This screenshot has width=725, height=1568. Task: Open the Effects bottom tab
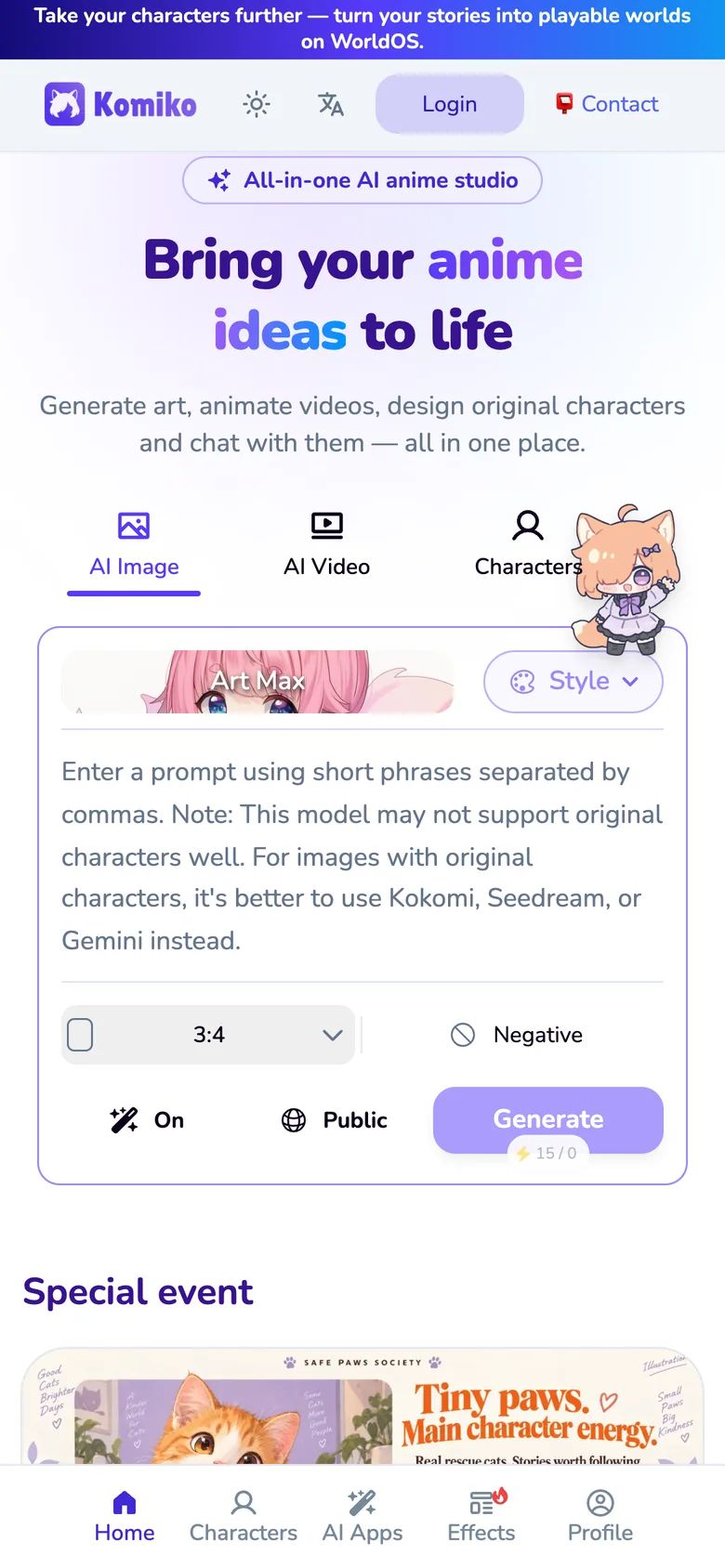pyautogui.click(x=481, y=1516)
